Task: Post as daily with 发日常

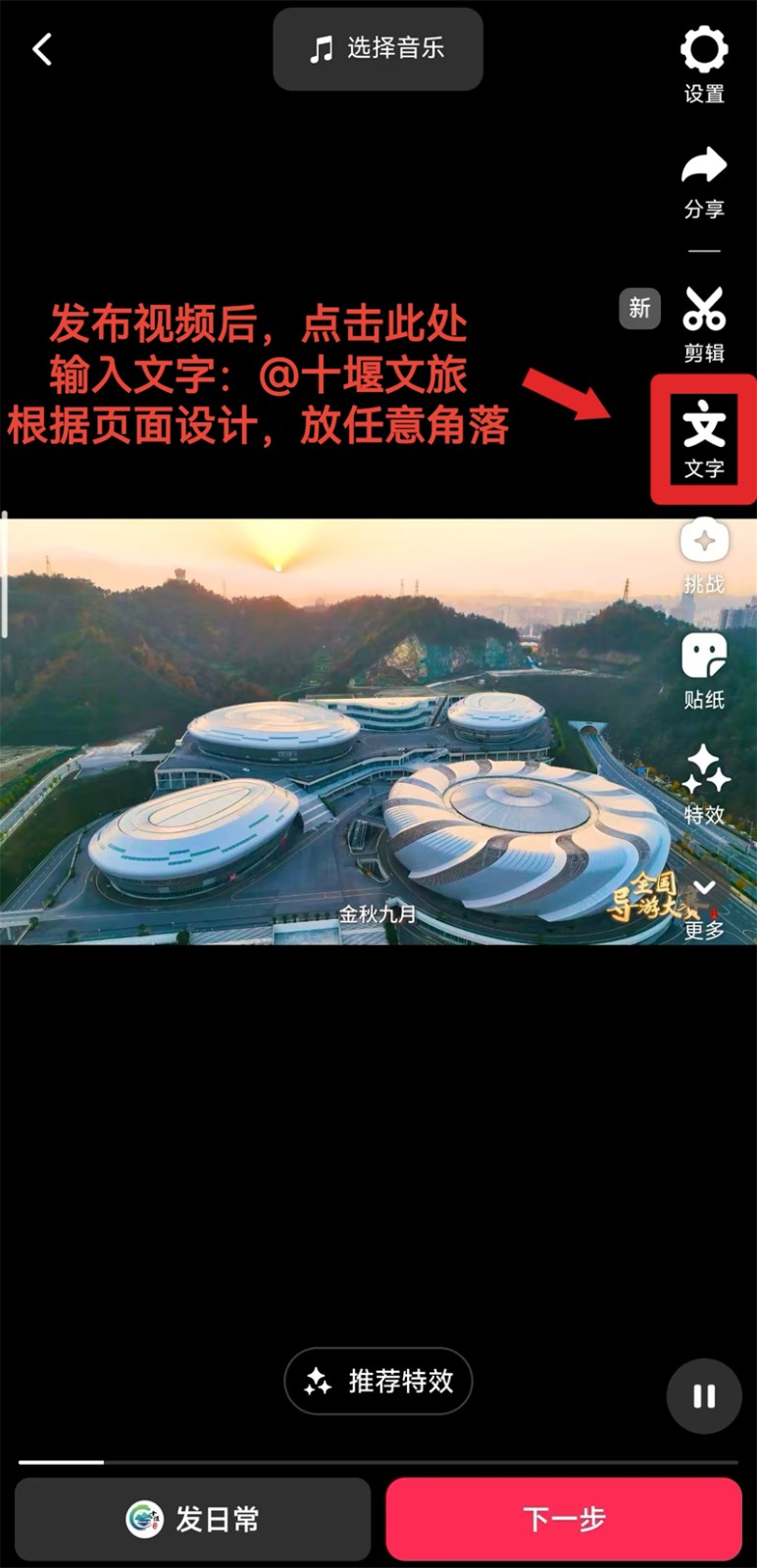Action: pos(193,1519)
